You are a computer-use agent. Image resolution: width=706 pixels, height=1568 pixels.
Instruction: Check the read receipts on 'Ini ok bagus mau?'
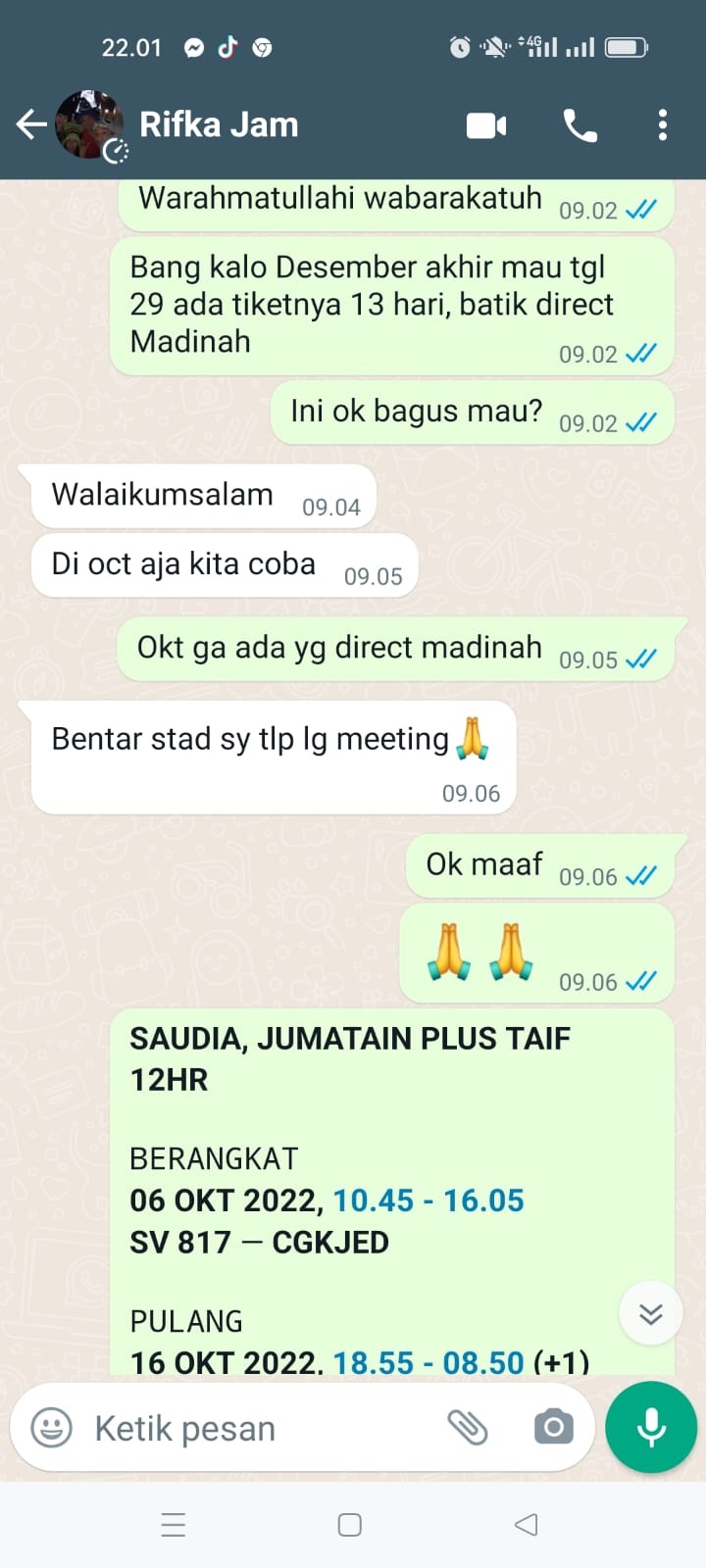(x=639, y=422)
